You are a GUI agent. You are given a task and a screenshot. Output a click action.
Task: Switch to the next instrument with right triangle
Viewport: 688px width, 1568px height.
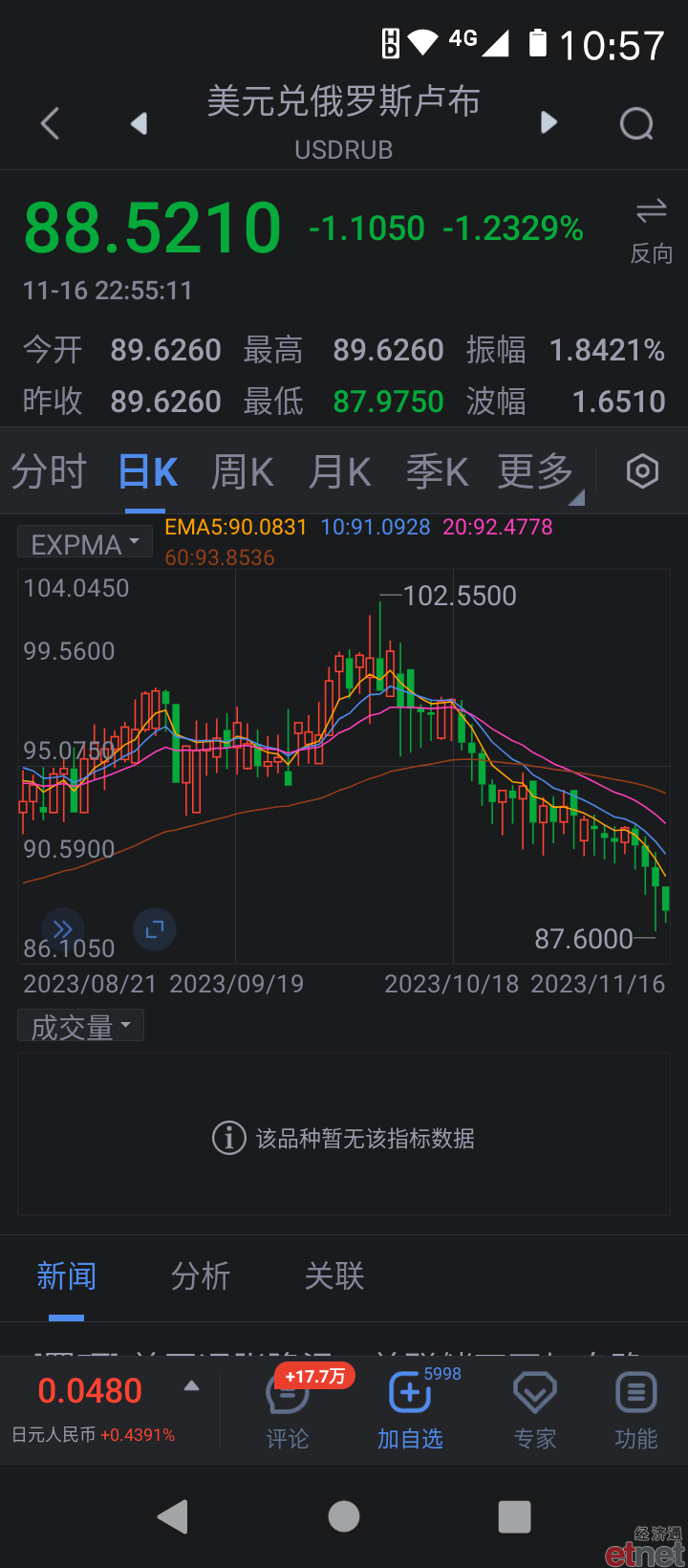tap(548, 122)
